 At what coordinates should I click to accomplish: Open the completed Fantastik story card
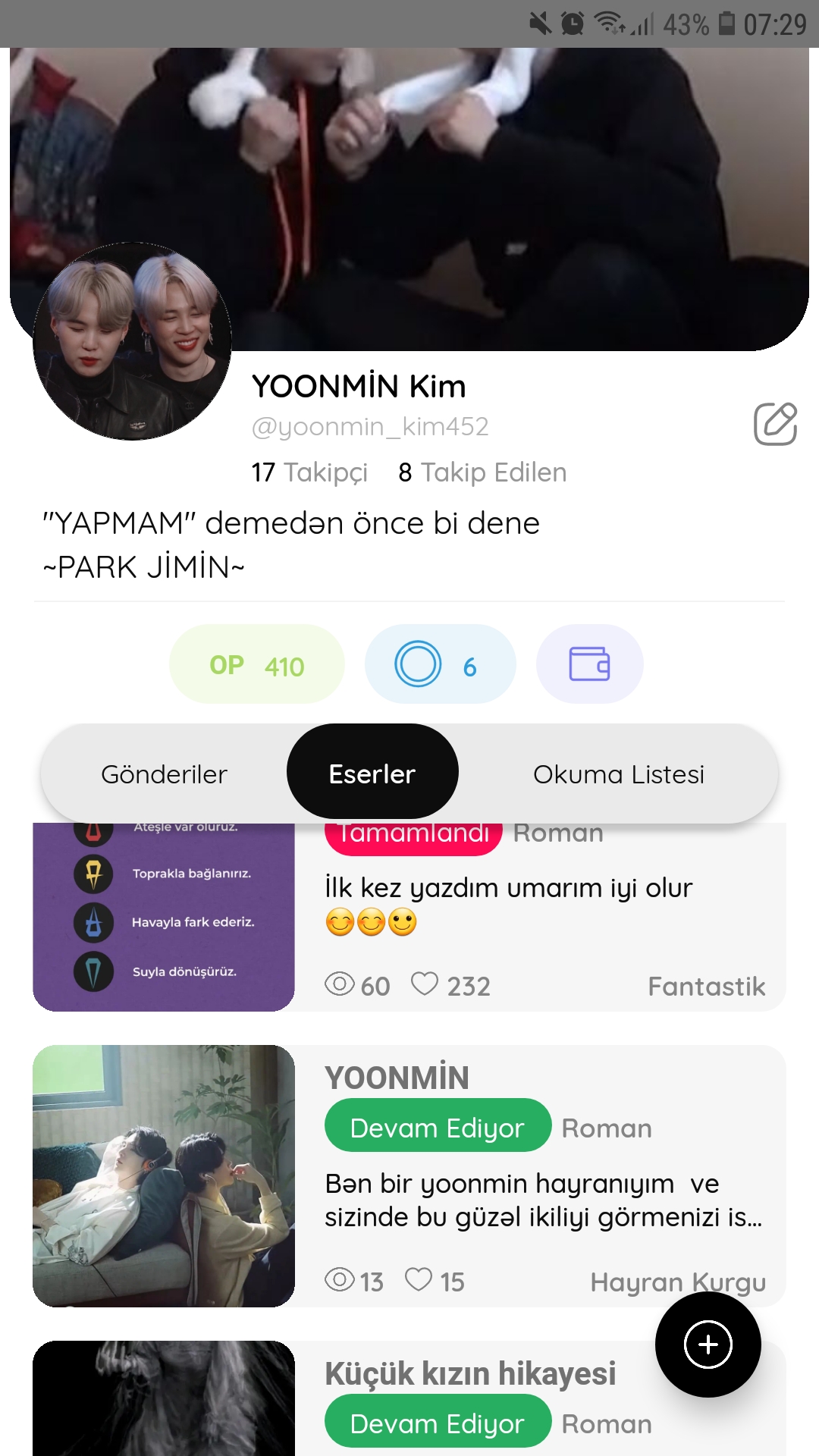click(x=409, y=917)
